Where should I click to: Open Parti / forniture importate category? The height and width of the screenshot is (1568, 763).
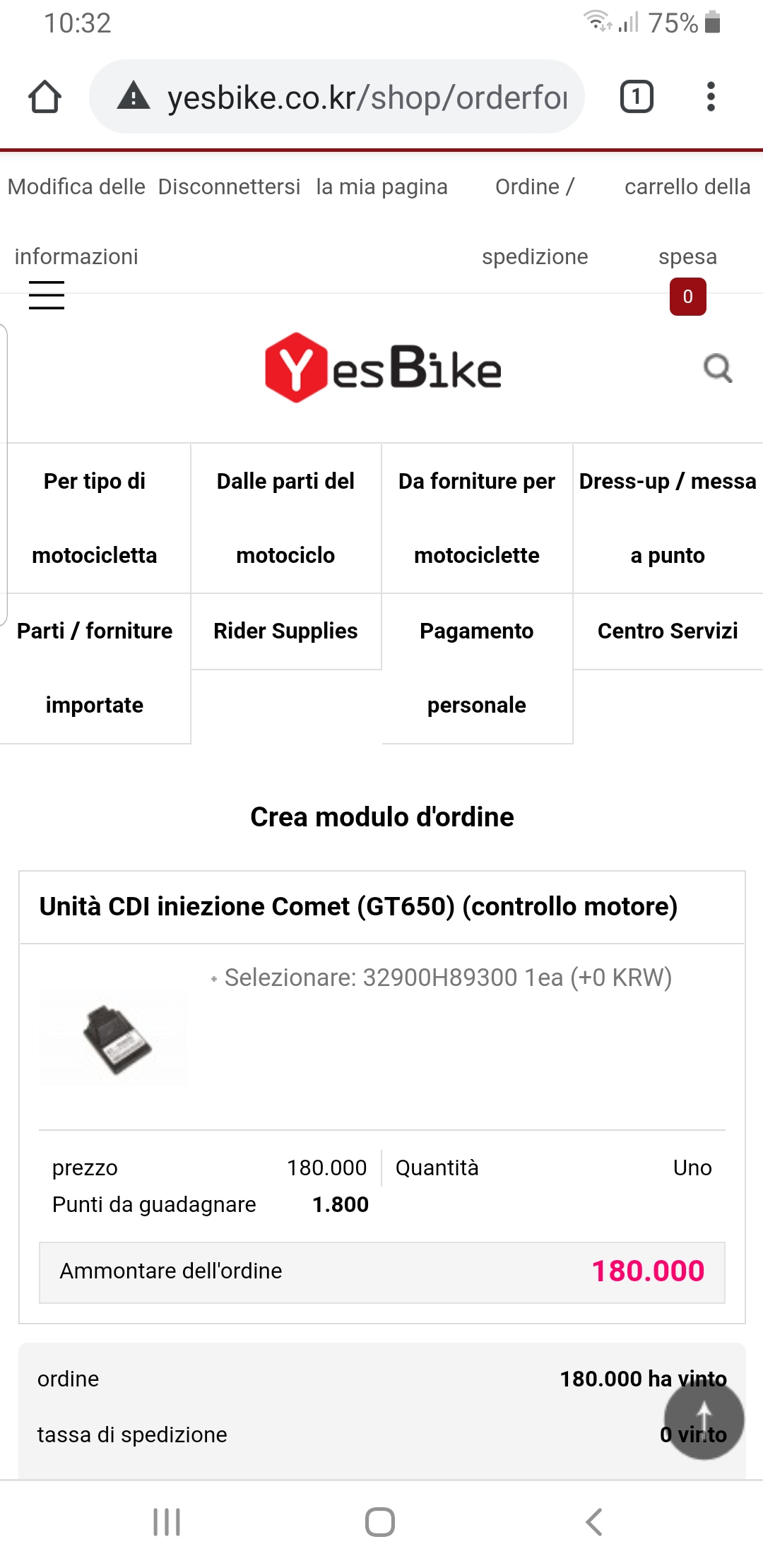(x=95, y=668)
